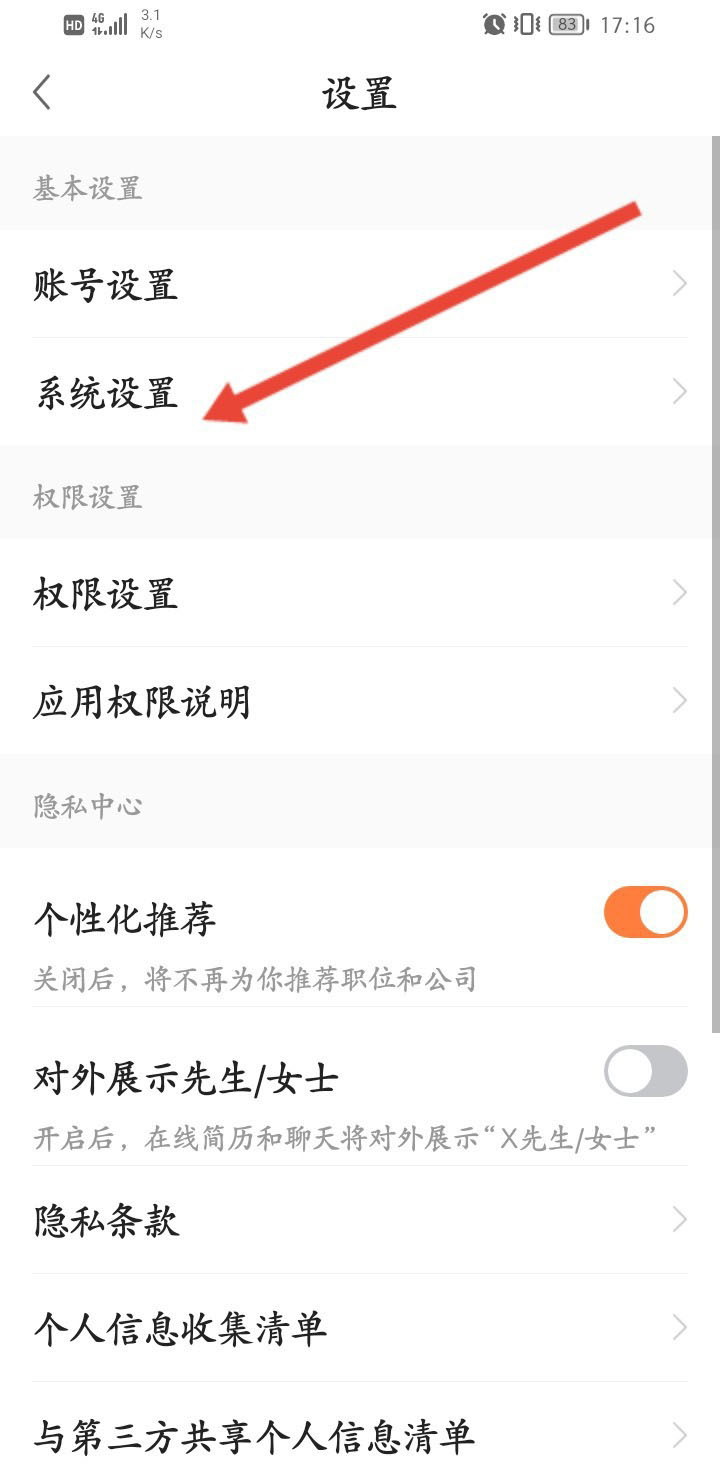Open 系统设置 row
Screen dimensions: 720x1464
click(360, 392)
